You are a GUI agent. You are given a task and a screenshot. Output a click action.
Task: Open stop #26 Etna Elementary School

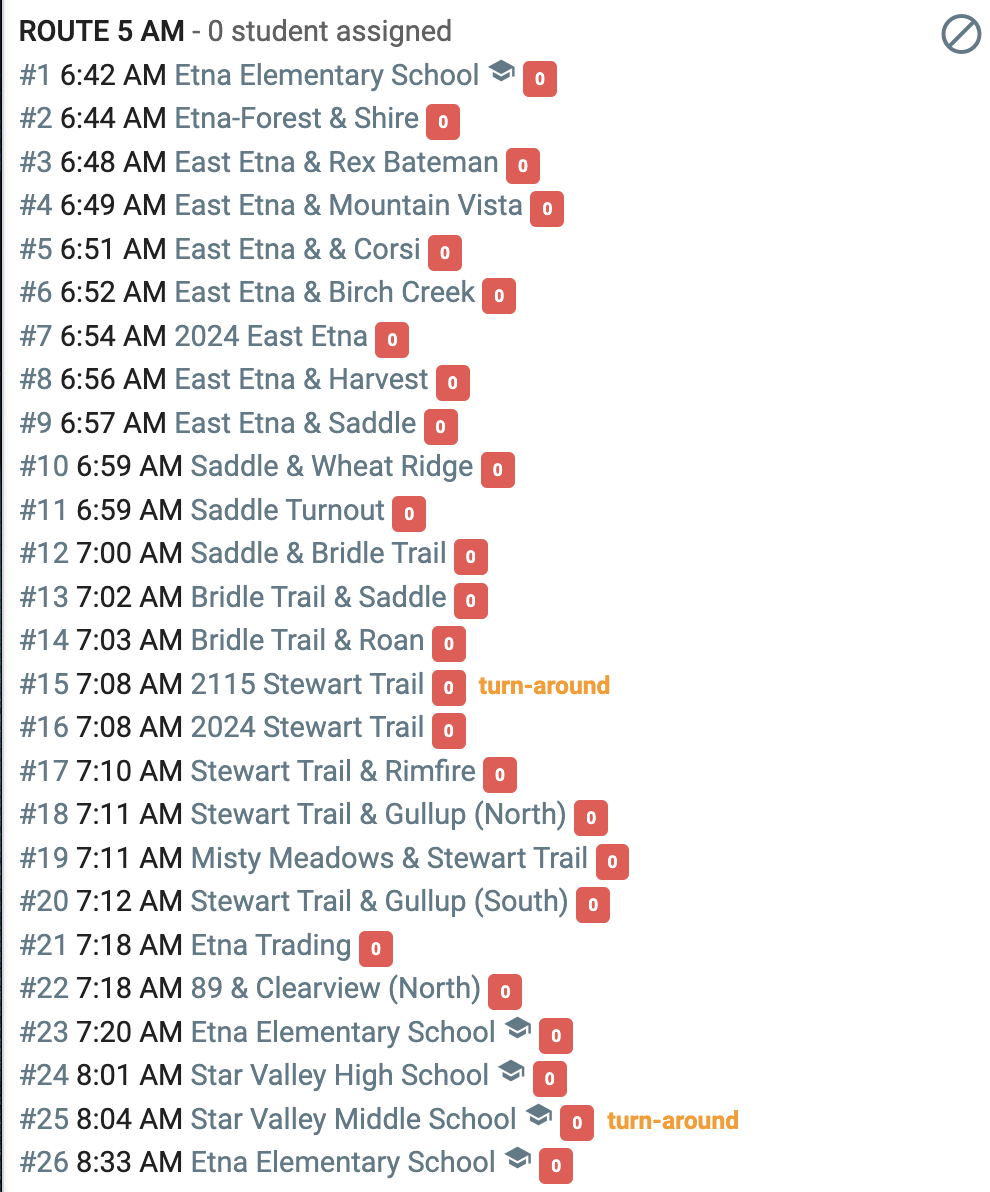(x=343, y=1163)
